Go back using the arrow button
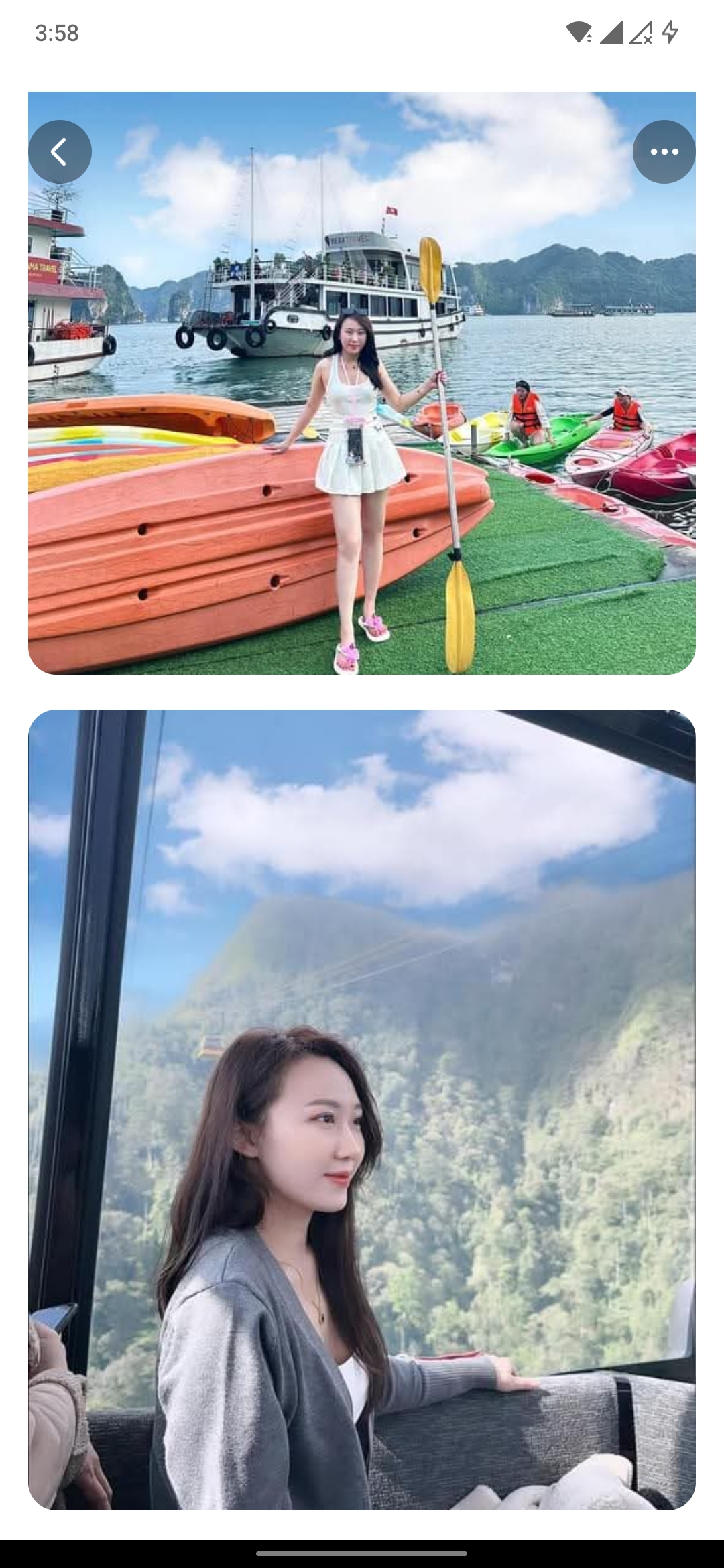Viewport: 724px width, 1568px height. 60,151
